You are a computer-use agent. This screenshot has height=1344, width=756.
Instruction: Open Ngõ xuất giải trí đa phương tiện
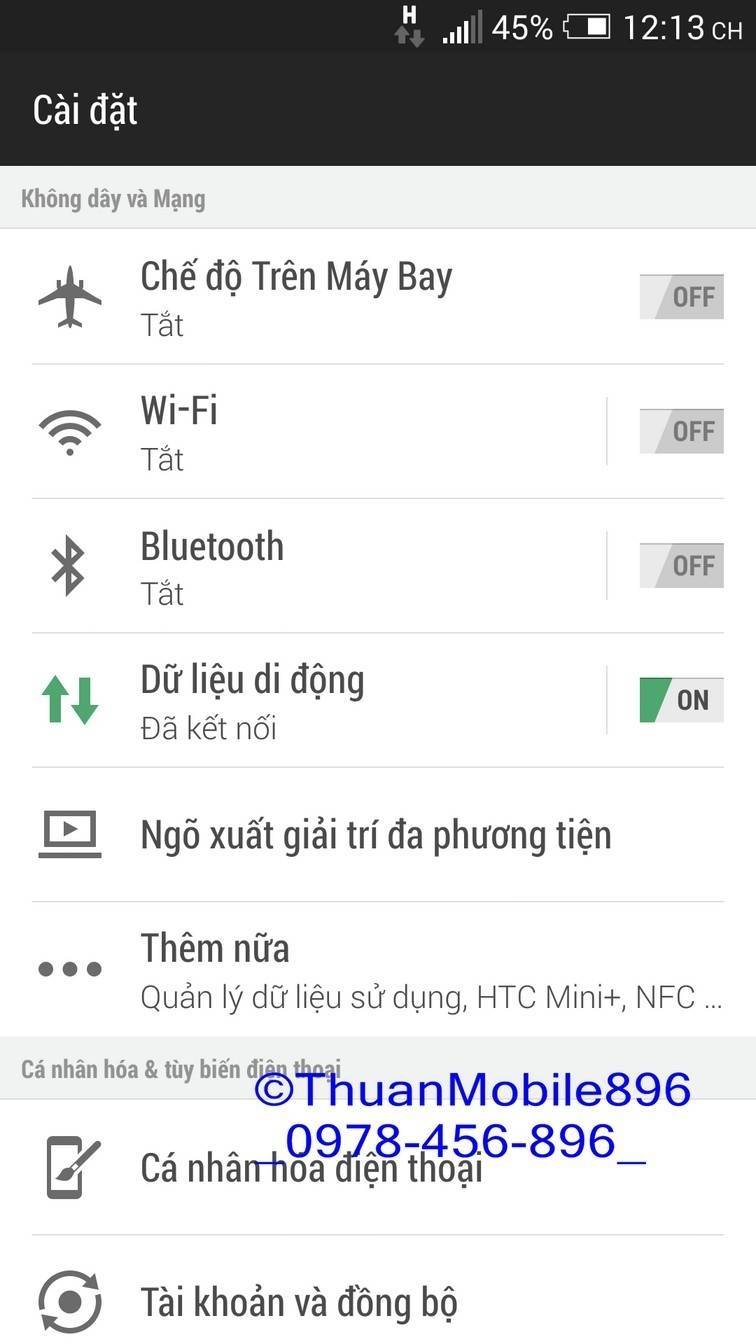pos(376,835)
